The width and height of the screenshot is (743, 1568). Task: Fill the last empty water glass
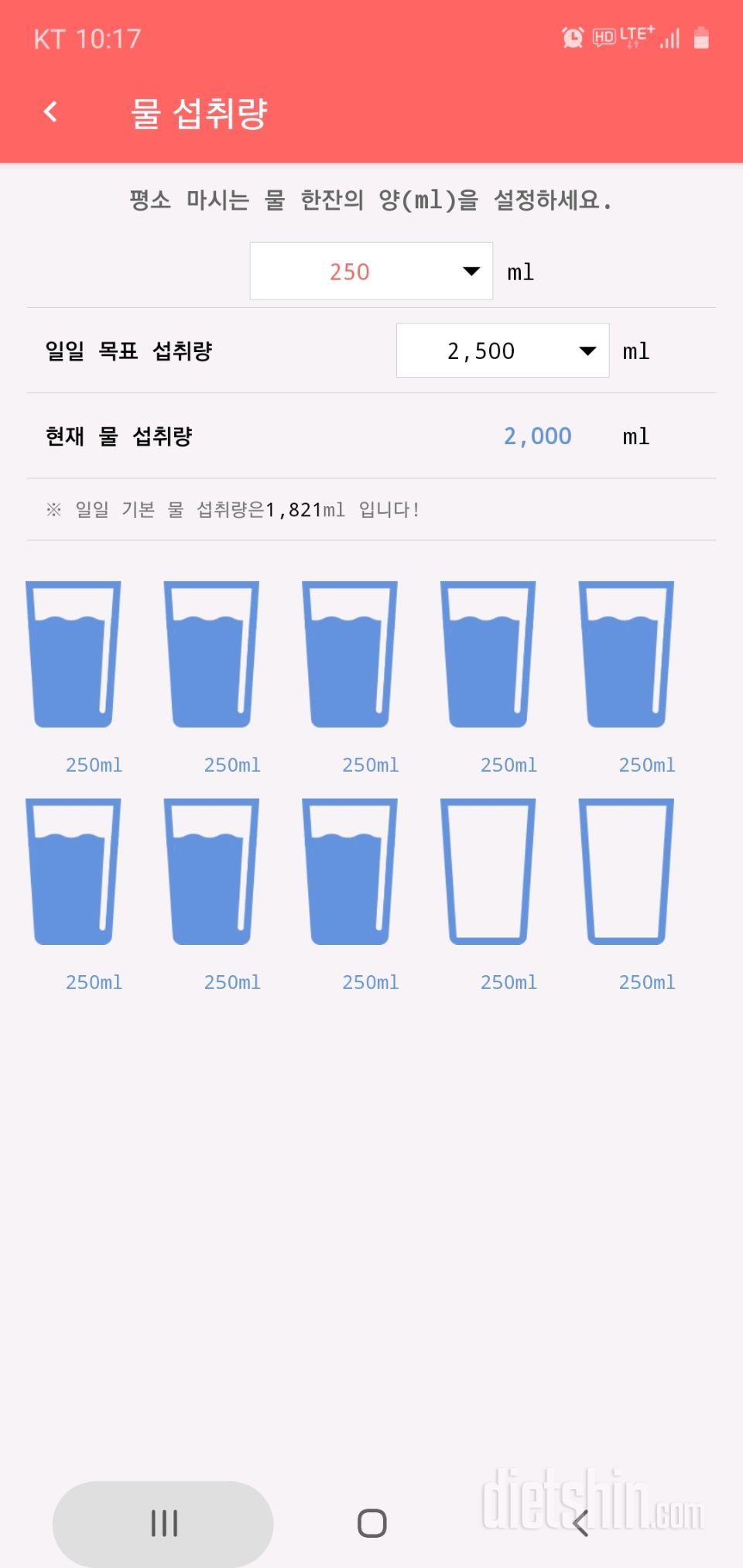pyautogui.click(x=626, y=871)
